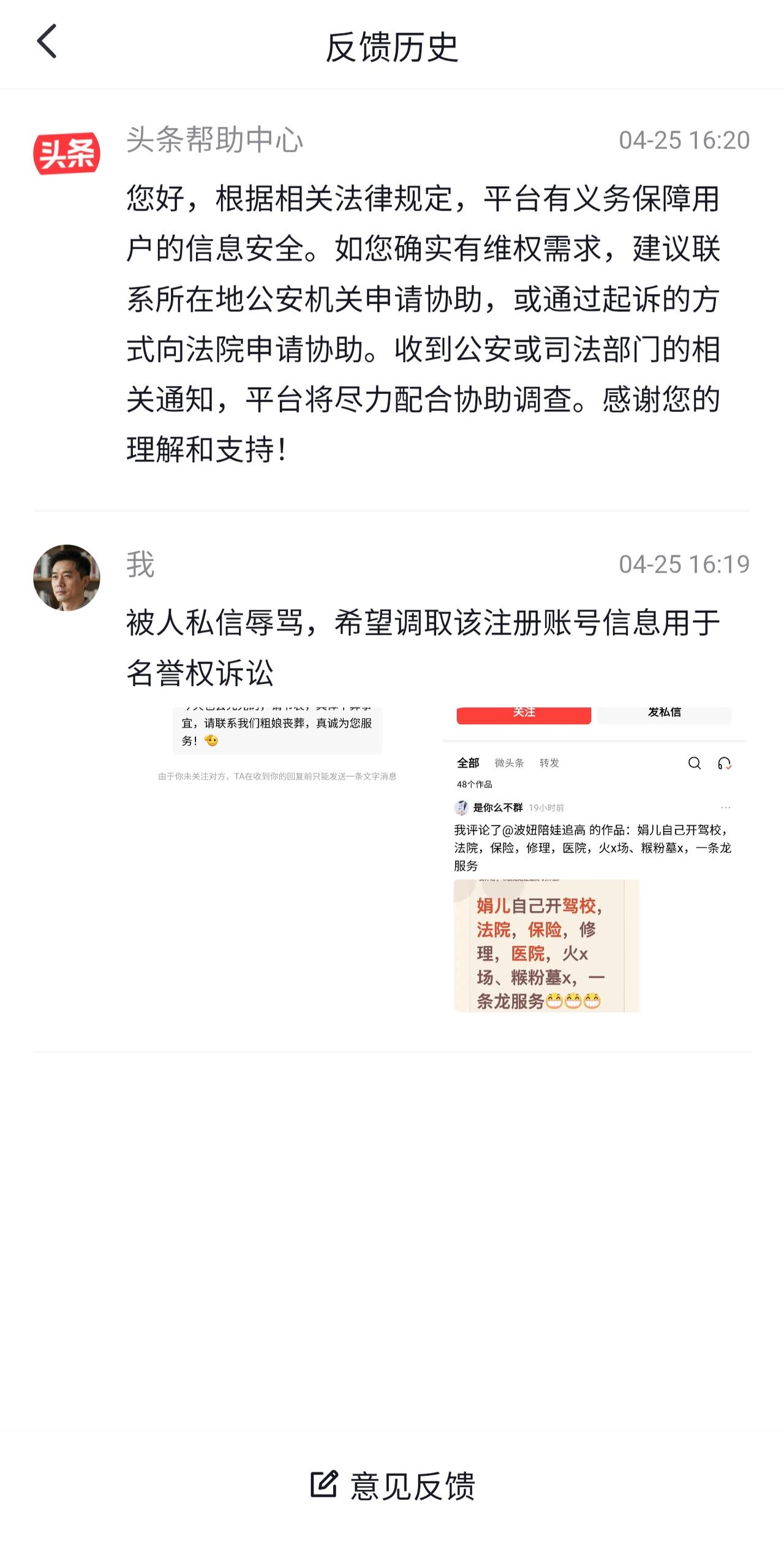
Task: Click the search magnifier icon in the screenshot
Action: pos(694,763)
